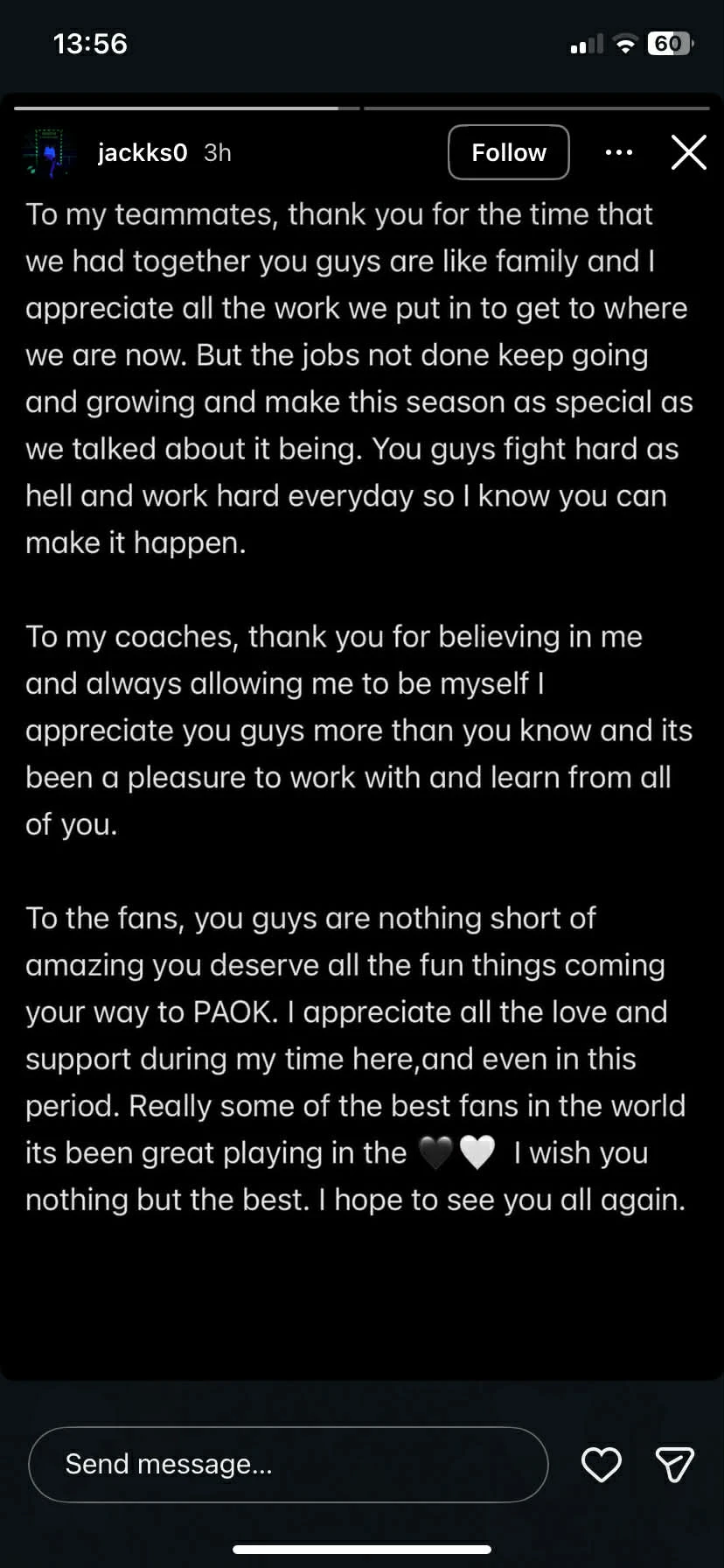Follow the jackks0 account
This screenshot has height=1568, width=724.
[508, 152]
